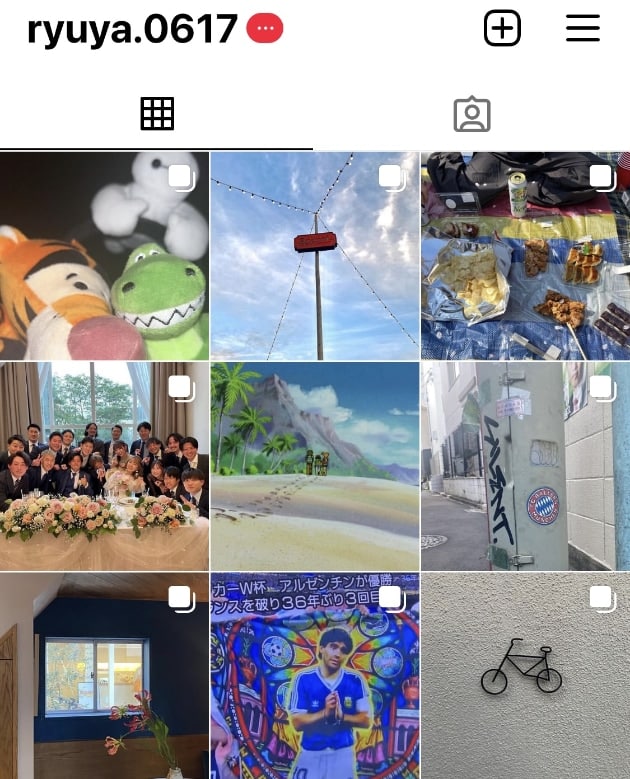The image size is (630, 779).
Task: Open the room with window and flowers post
Action: [x=104, y=676]
